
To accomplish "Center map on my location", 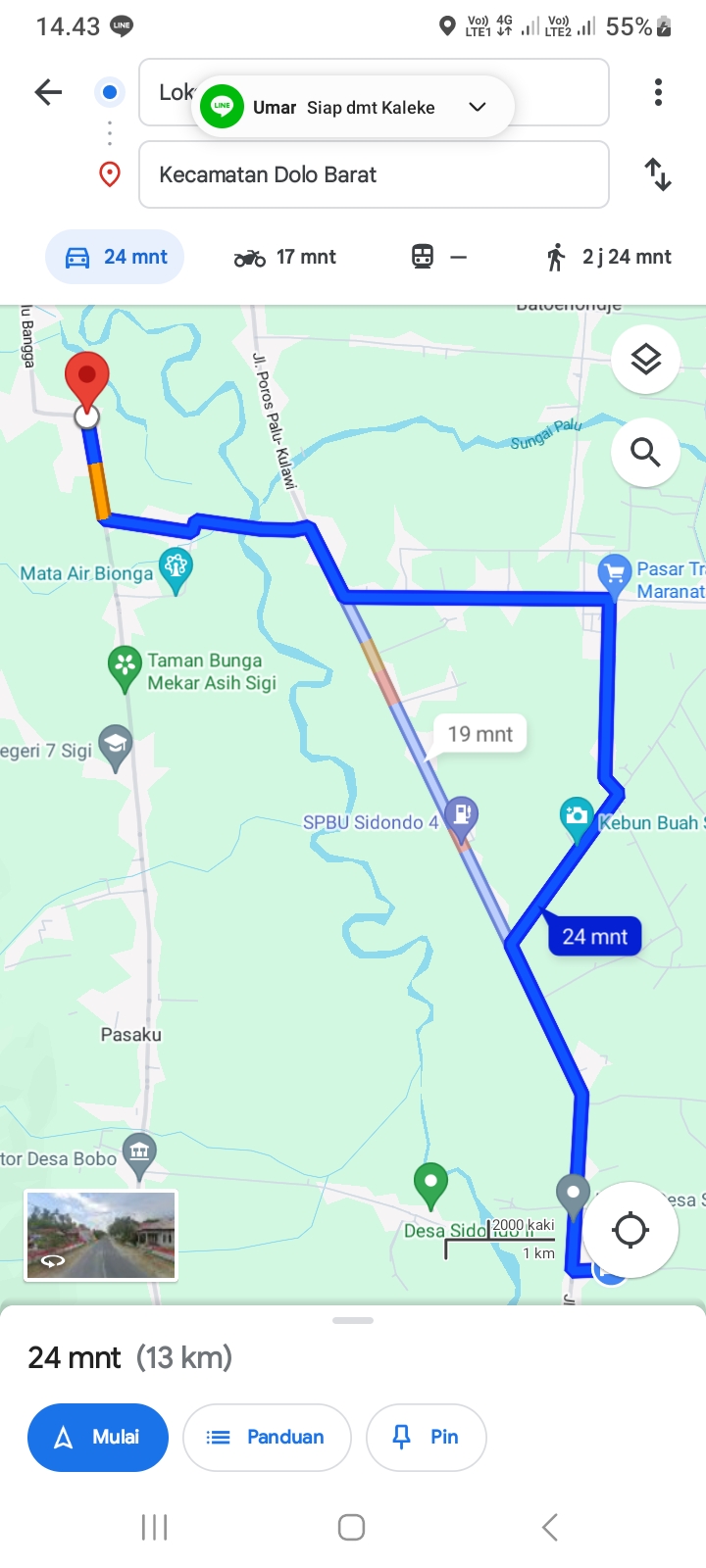I will pyautogui.click(x=630, y=1229).
